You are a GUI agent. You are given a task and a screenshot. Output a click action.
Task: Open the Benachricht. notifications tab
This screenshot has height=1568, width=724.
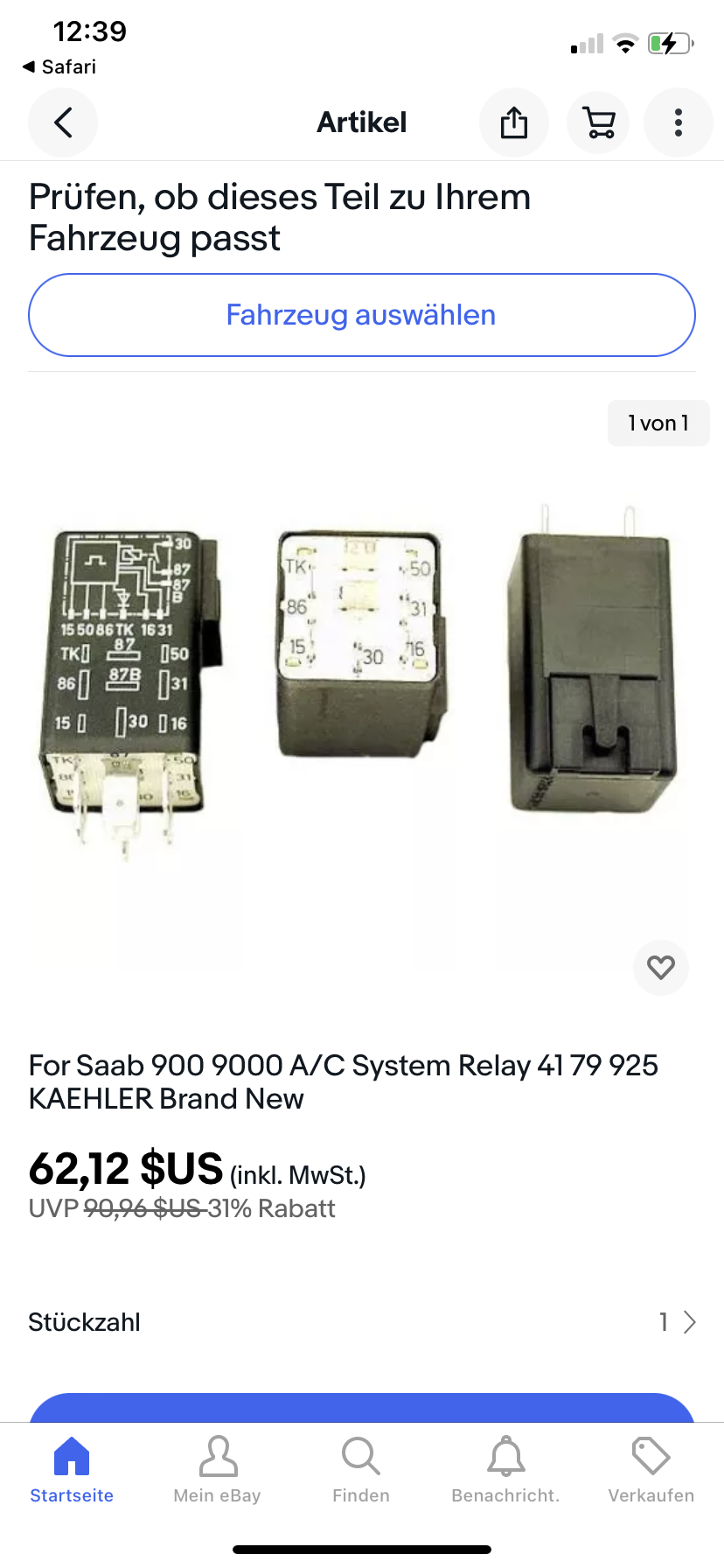505,1470
